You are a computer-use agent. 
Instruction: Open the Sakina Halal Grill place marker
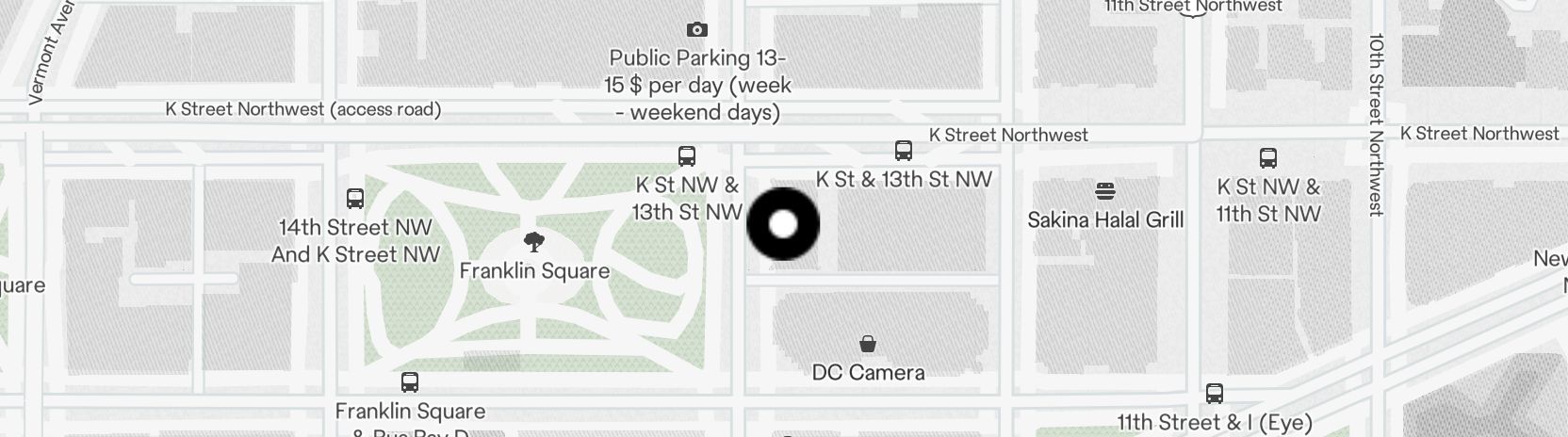(x=1105, y=192)
